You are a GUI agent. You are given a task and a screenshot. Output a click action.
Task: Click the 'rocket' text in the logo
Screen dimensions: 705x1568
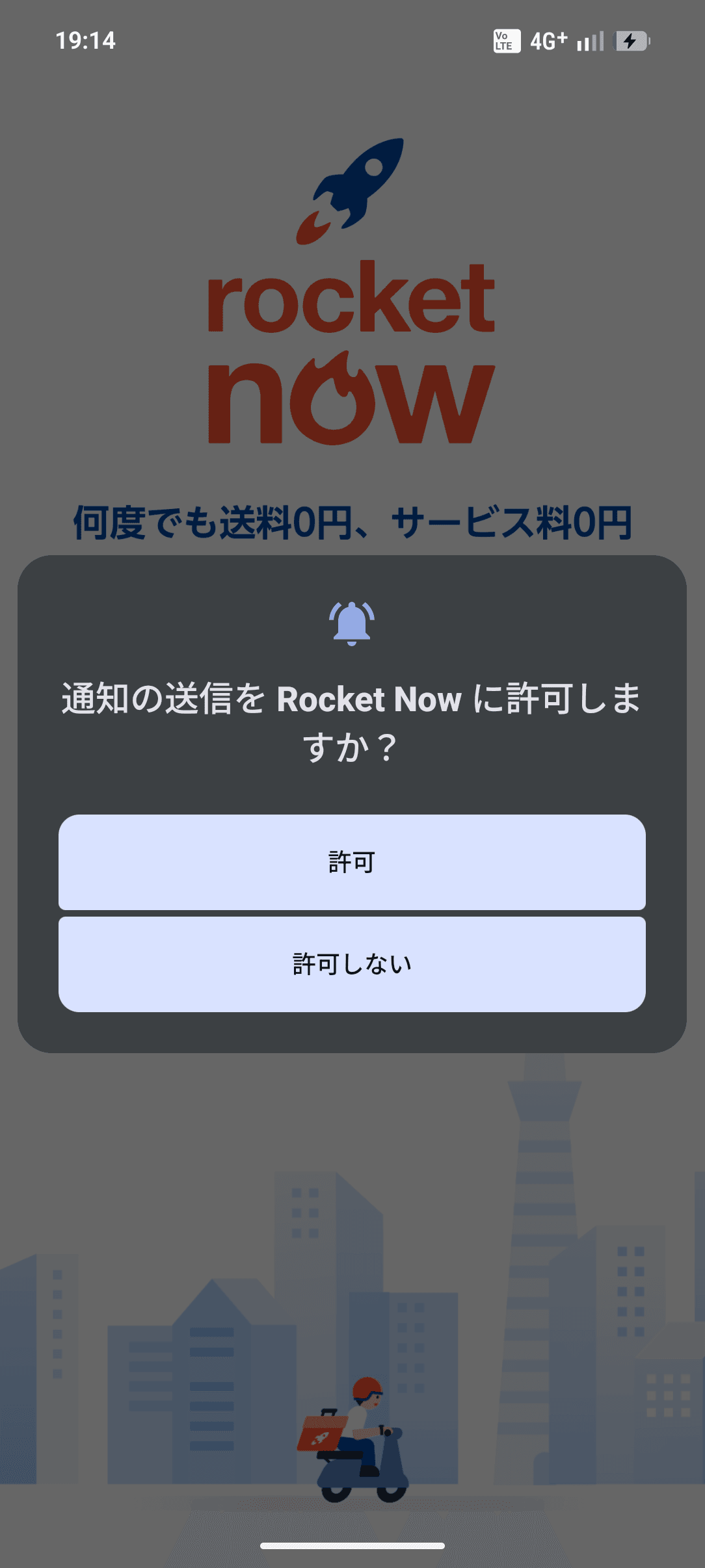[x=352, y=302]
